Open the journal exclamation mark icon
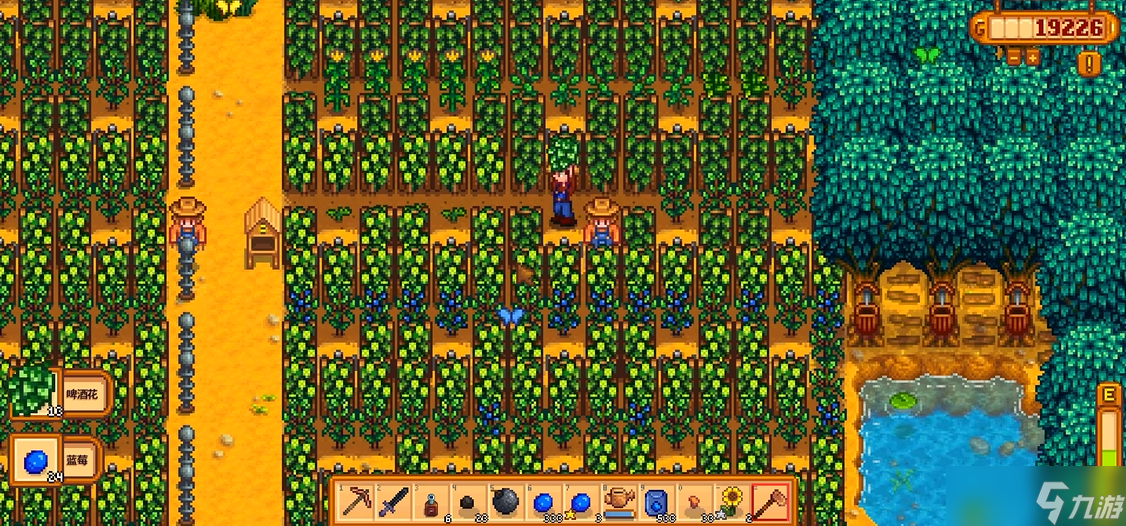The width and height of the screenshot is (1126, 526). (x=1090, y=63)
